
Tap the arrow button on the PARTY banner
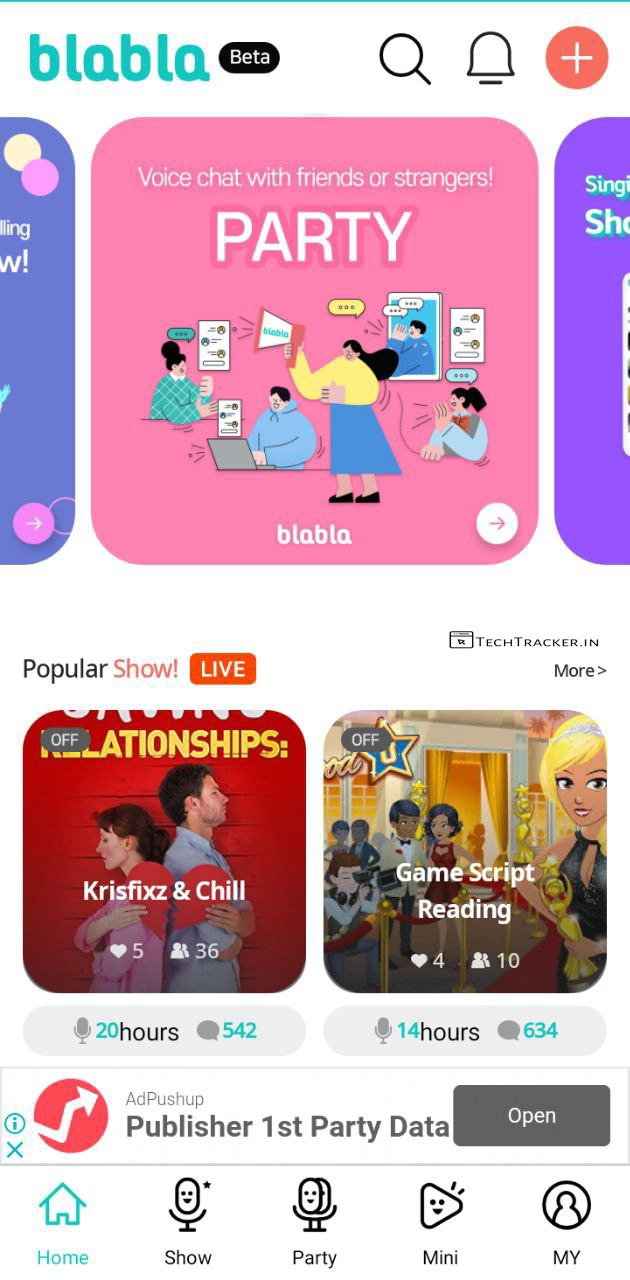(497, 523)
